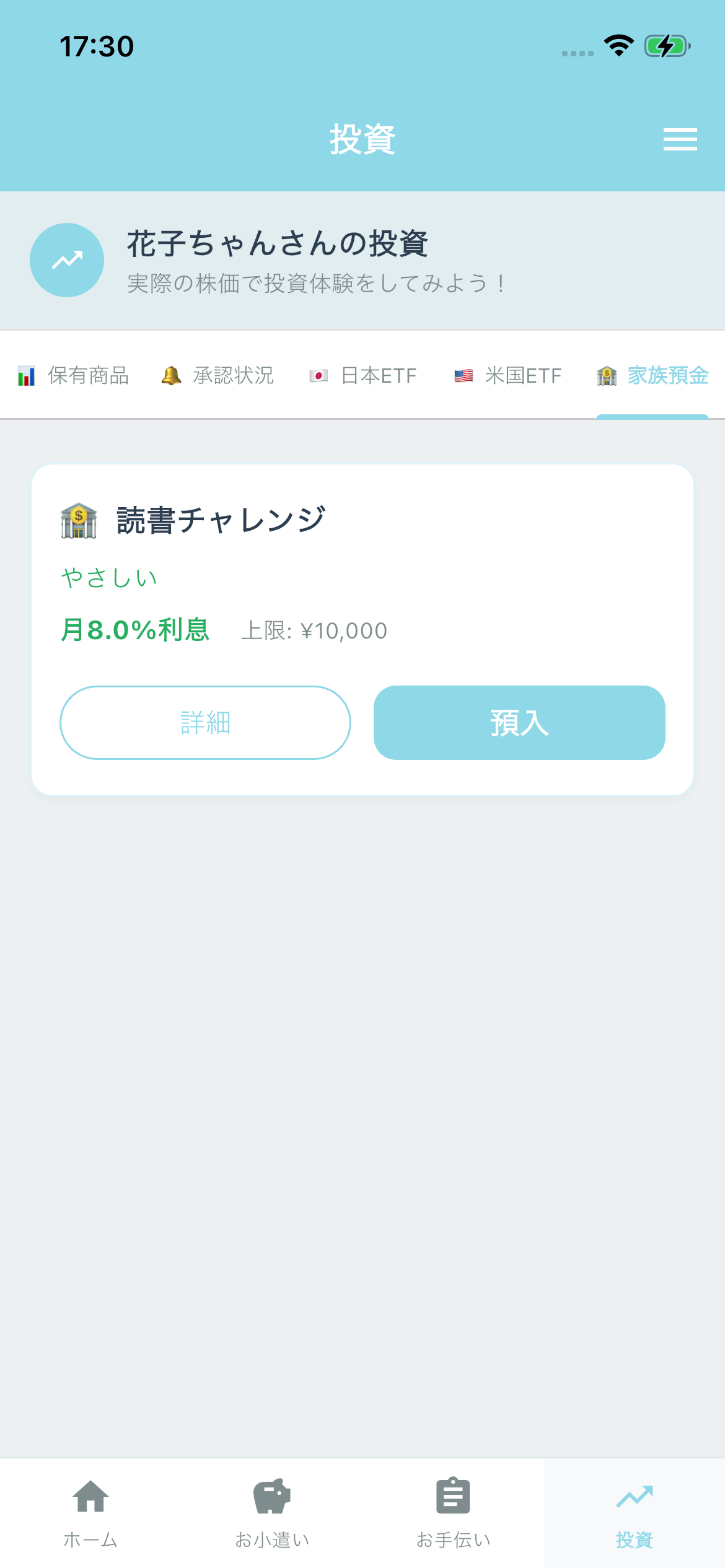Image resolution: width=725 pixels, height=1568 pixels.
Task: Open 詳細 for 読書チャレンジ
Action: click(206, 723)
